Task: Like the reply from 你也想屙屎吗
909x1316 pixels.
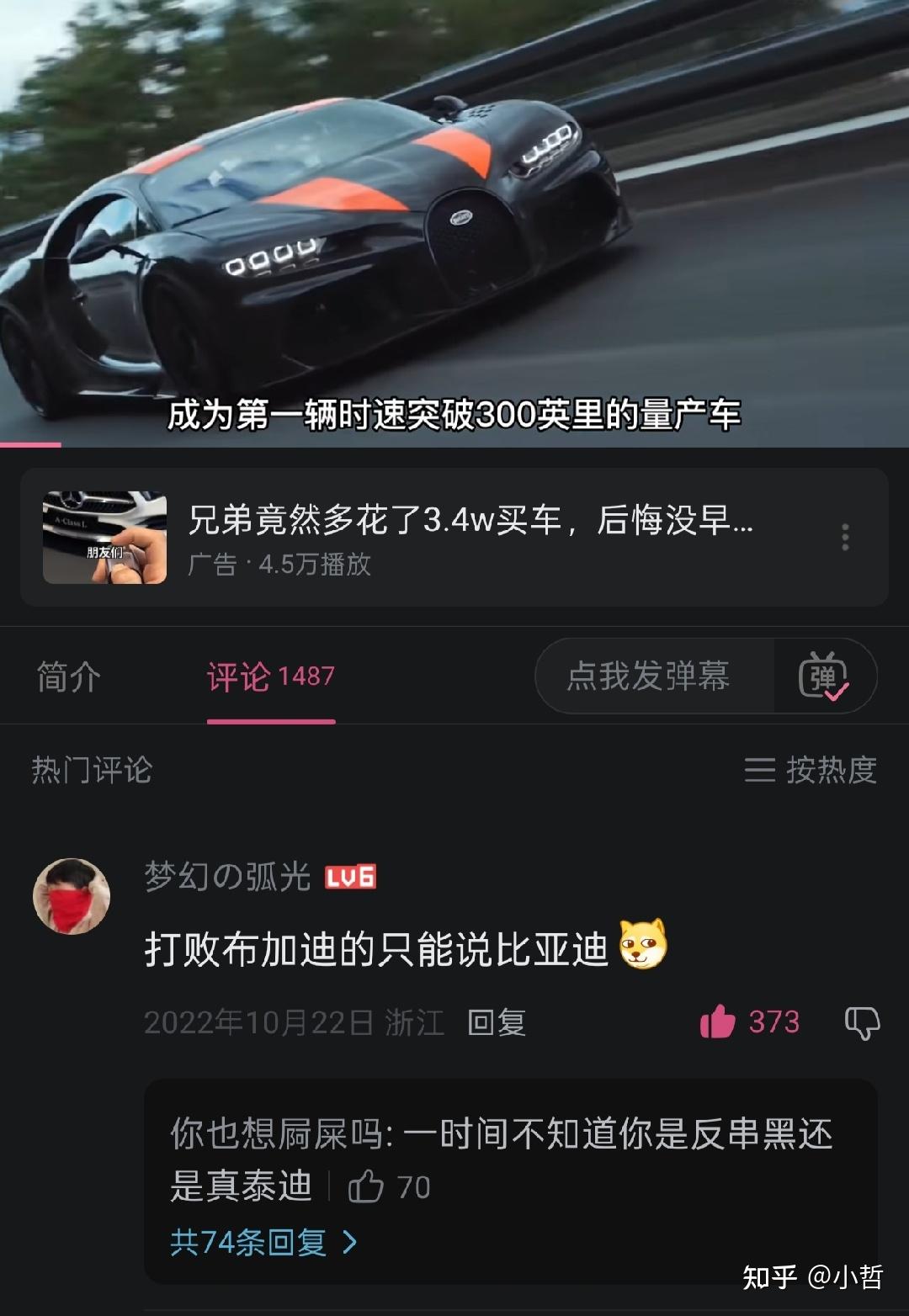Action: [366, 1187]
